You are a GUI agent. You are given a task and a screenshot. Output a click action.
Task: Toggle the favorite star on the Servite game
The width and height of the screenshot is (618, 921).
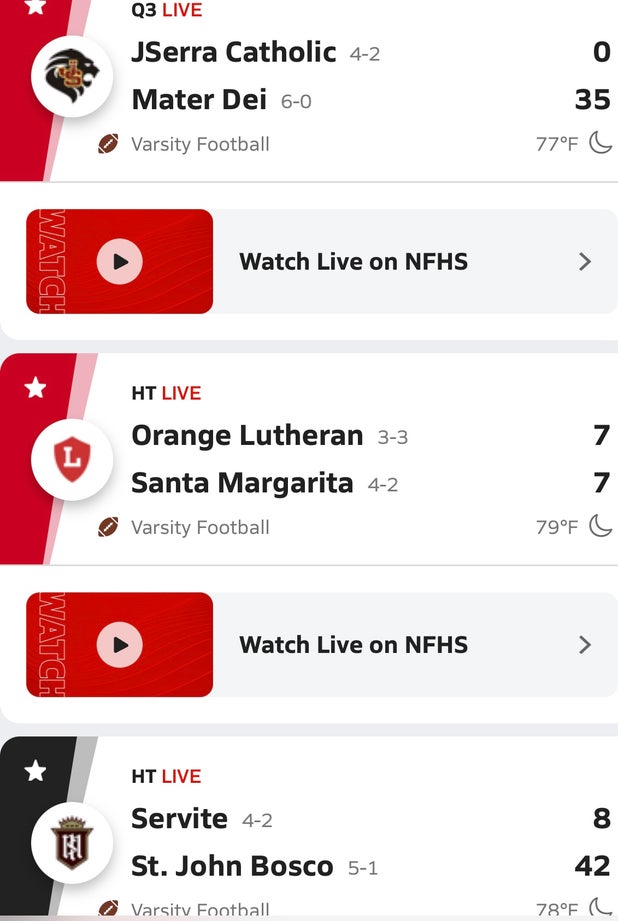[x=35, y=771]
